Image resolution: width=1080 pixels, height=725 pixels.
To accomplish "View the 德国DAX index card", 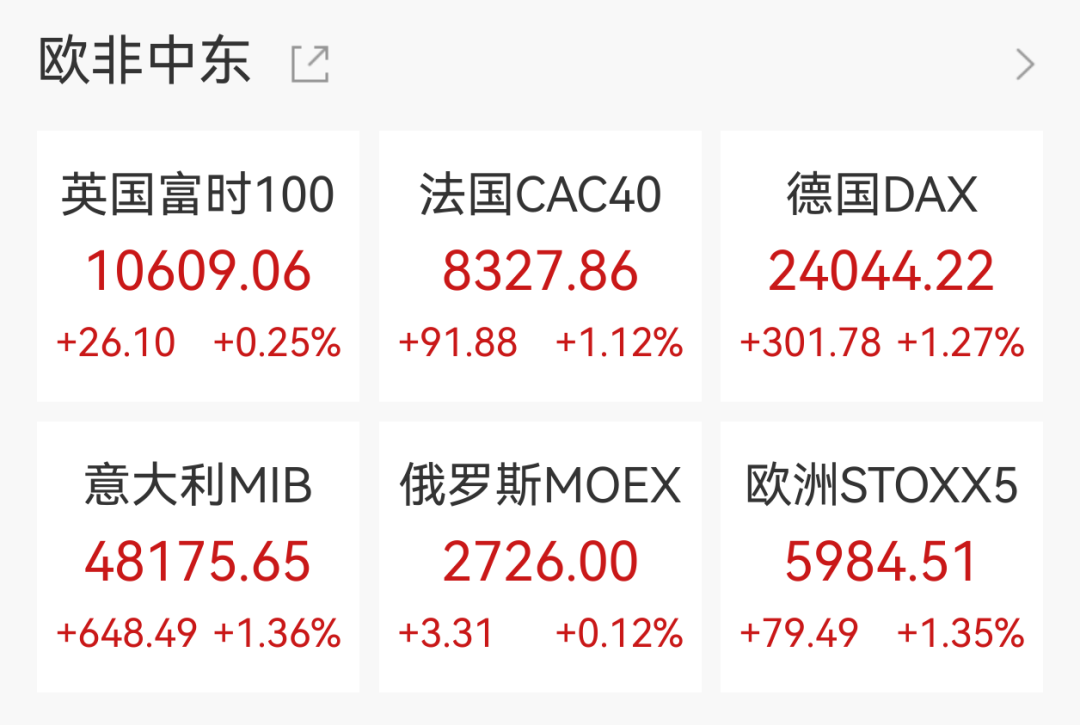I will [881, 267].
